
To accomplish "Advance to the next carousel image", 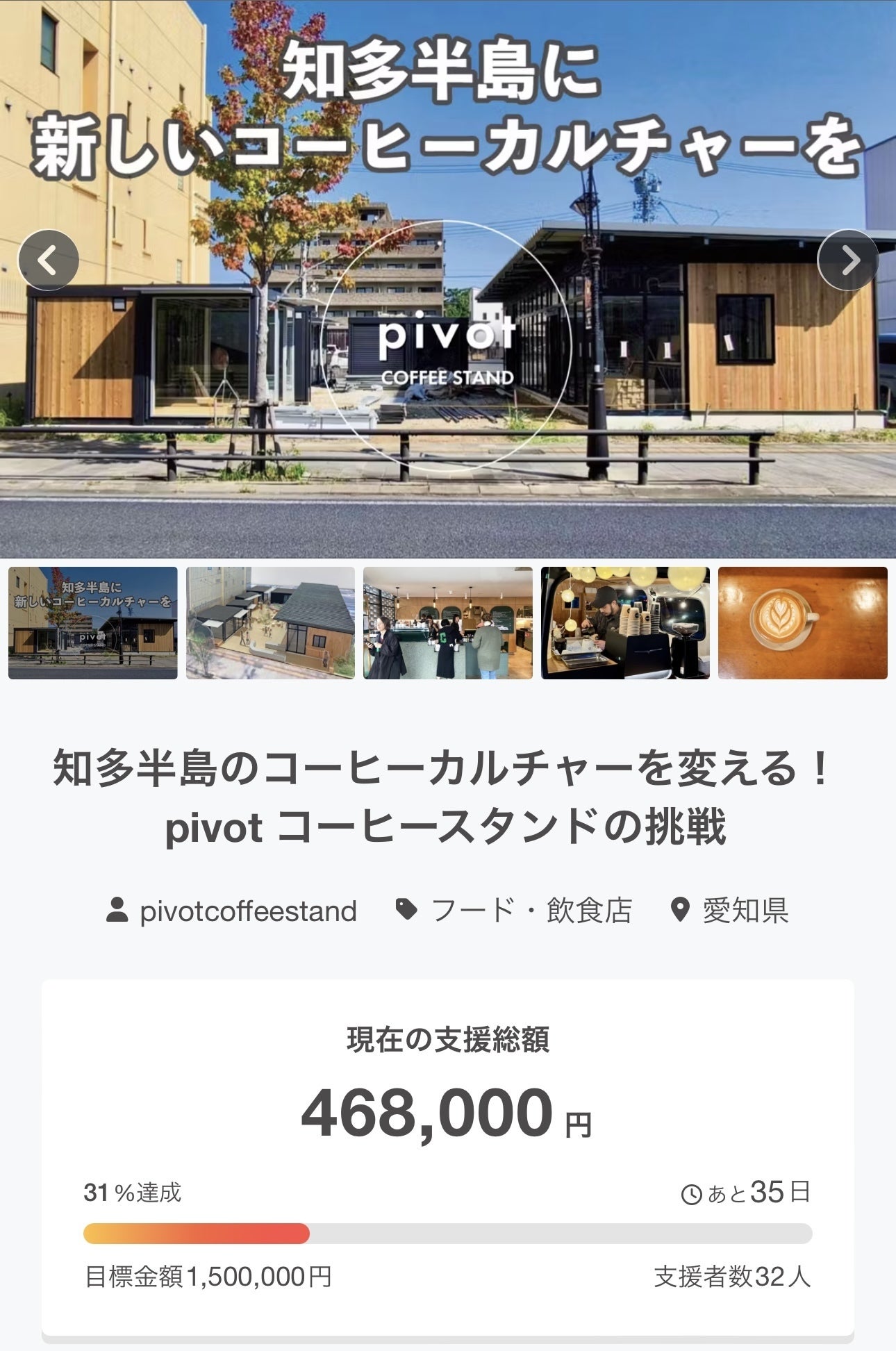I will 848,260.
